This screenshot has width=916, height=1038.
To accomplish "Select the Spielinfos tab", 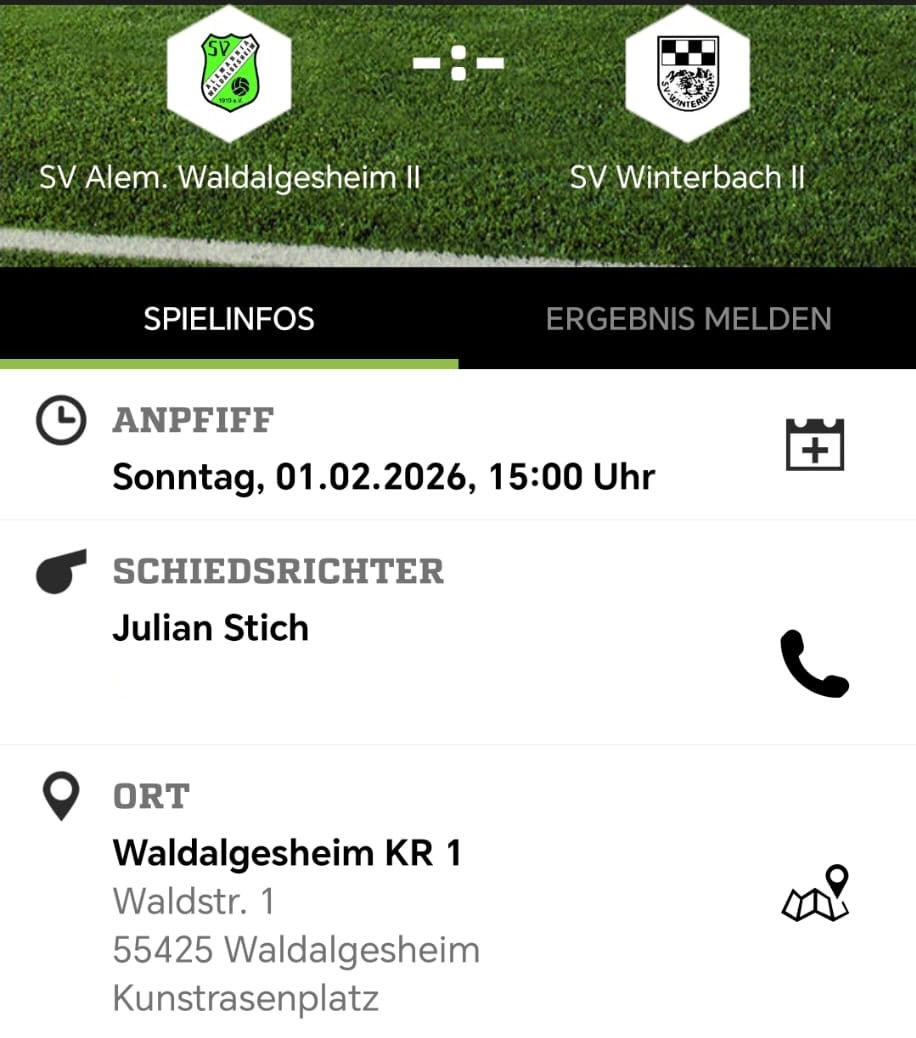I will [229, 319].
